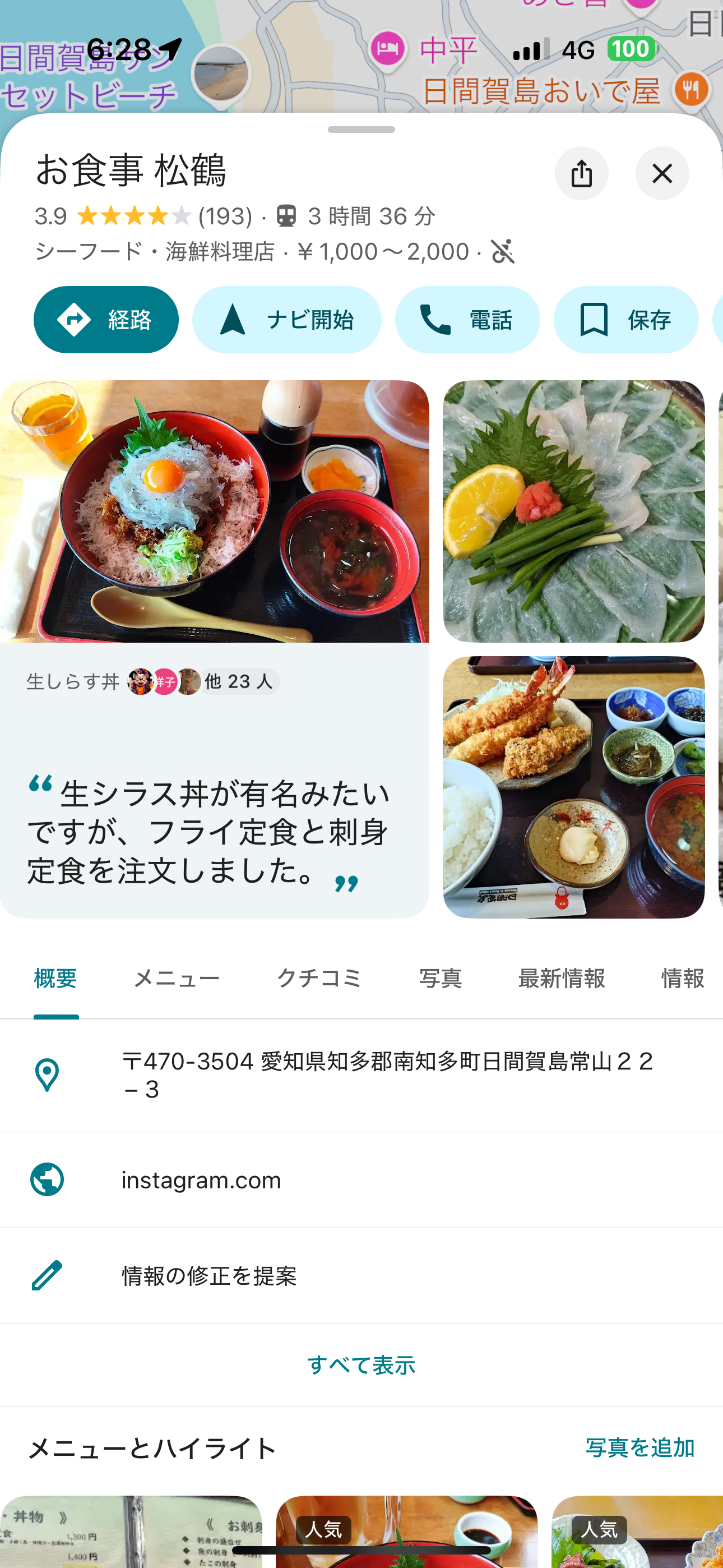Open 日間賀島おいで屋 restaurant map pin

(x=692, y=90)
